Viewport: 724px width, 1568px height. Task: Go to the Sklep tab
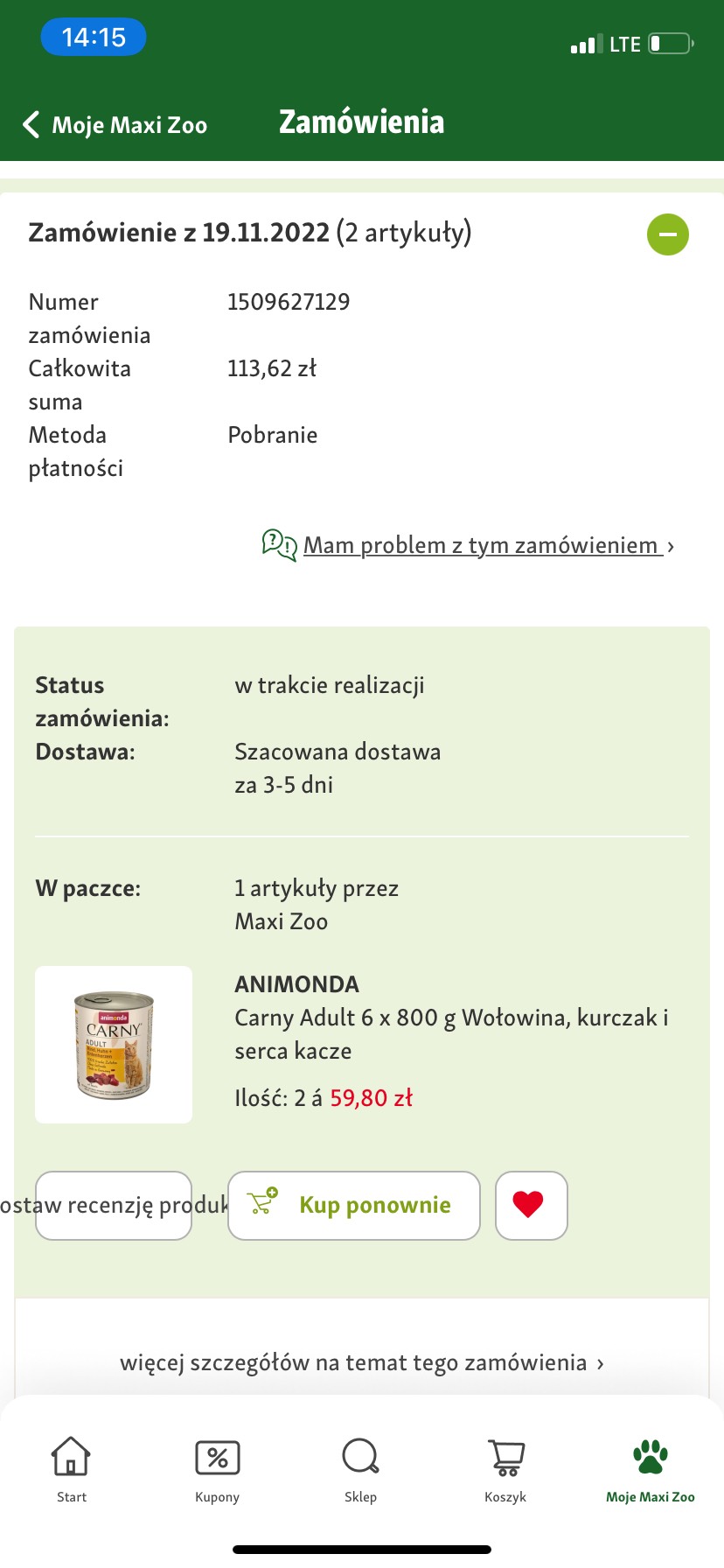pyautogui.click(x=360, y=1470)
